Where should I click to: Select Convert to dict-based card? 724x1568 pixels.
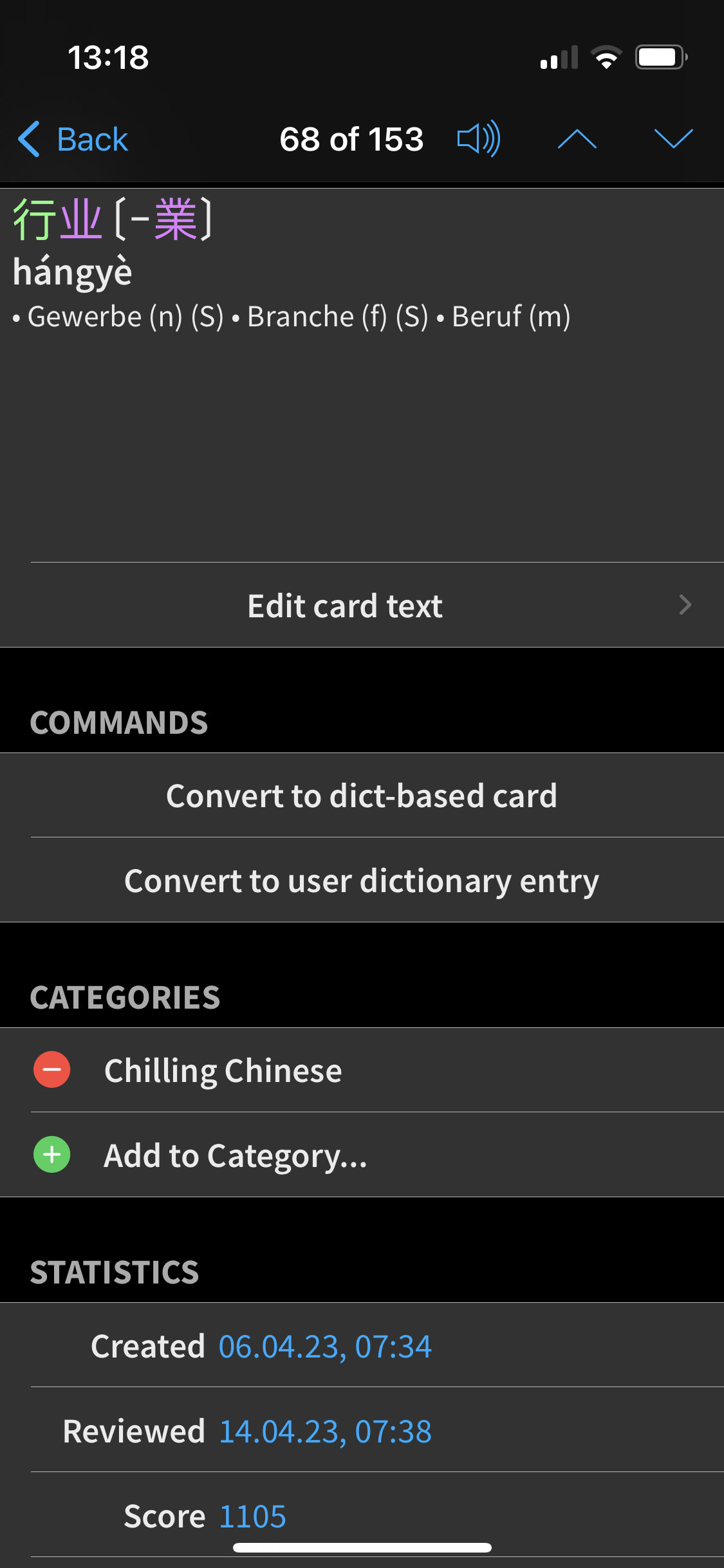[x=362, y=796]
